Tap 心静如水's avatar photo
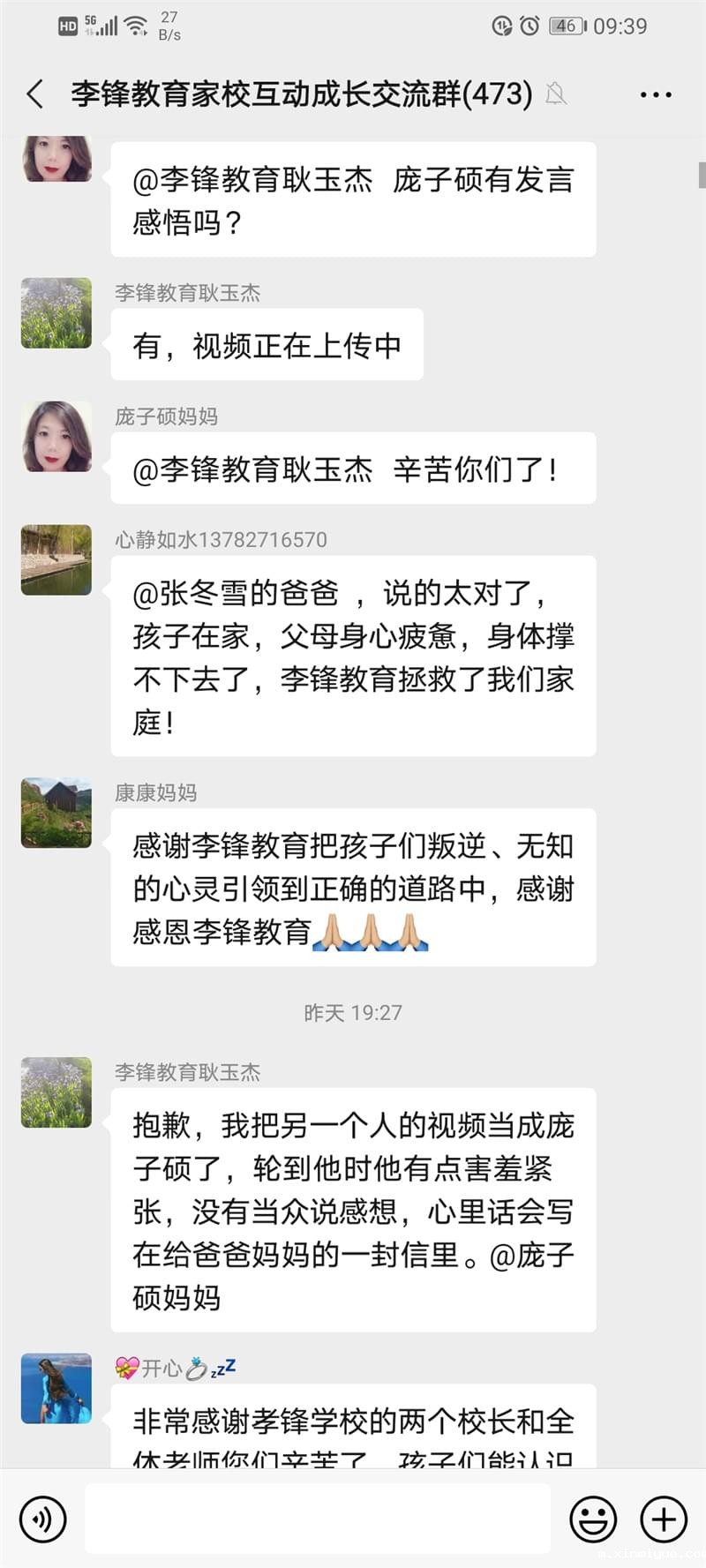Screen dimensions: 706x1568 click(56, 559)
